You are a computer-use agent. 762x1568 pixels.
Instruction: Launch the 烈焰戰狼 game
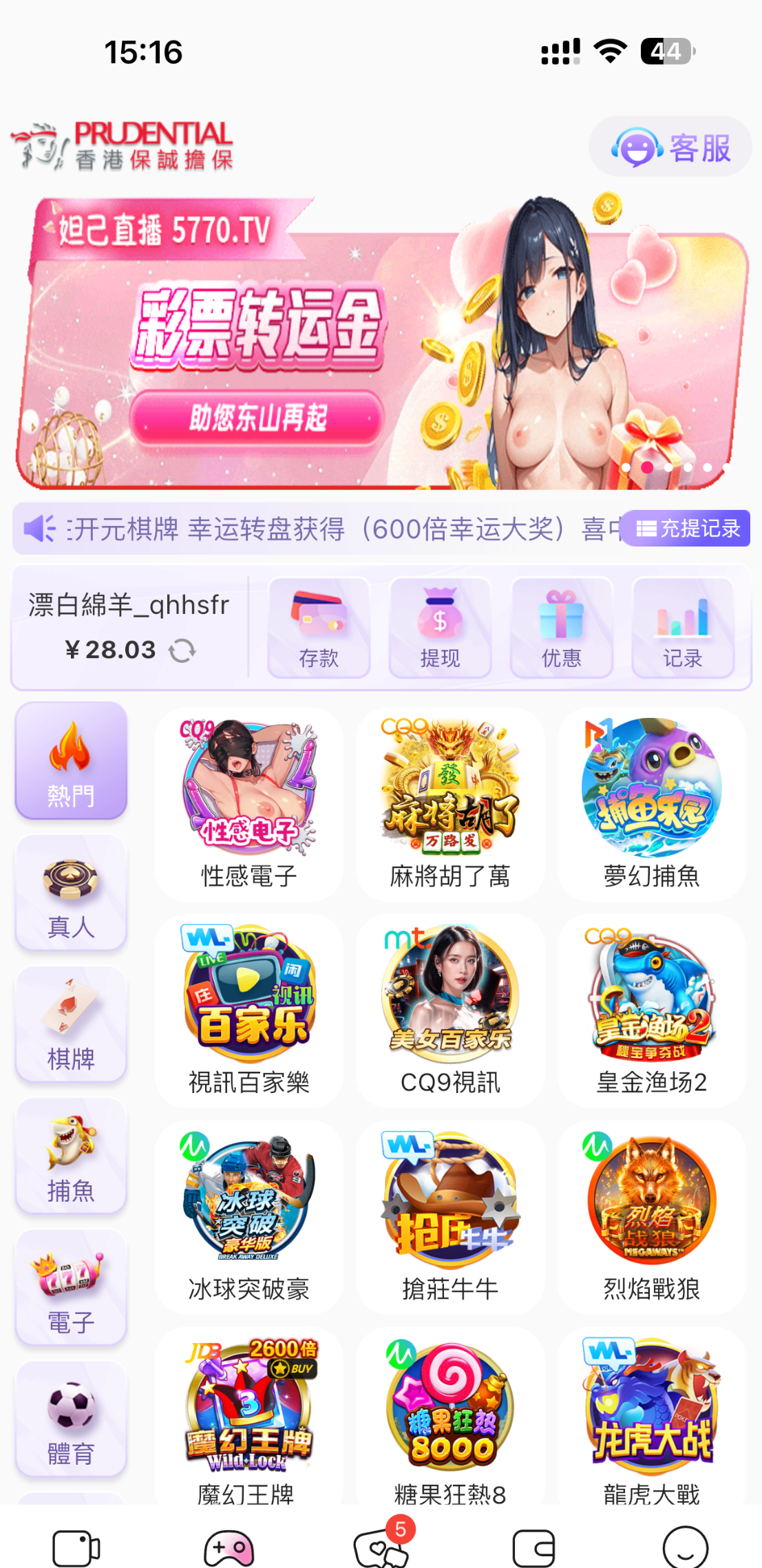[651, 1217]
